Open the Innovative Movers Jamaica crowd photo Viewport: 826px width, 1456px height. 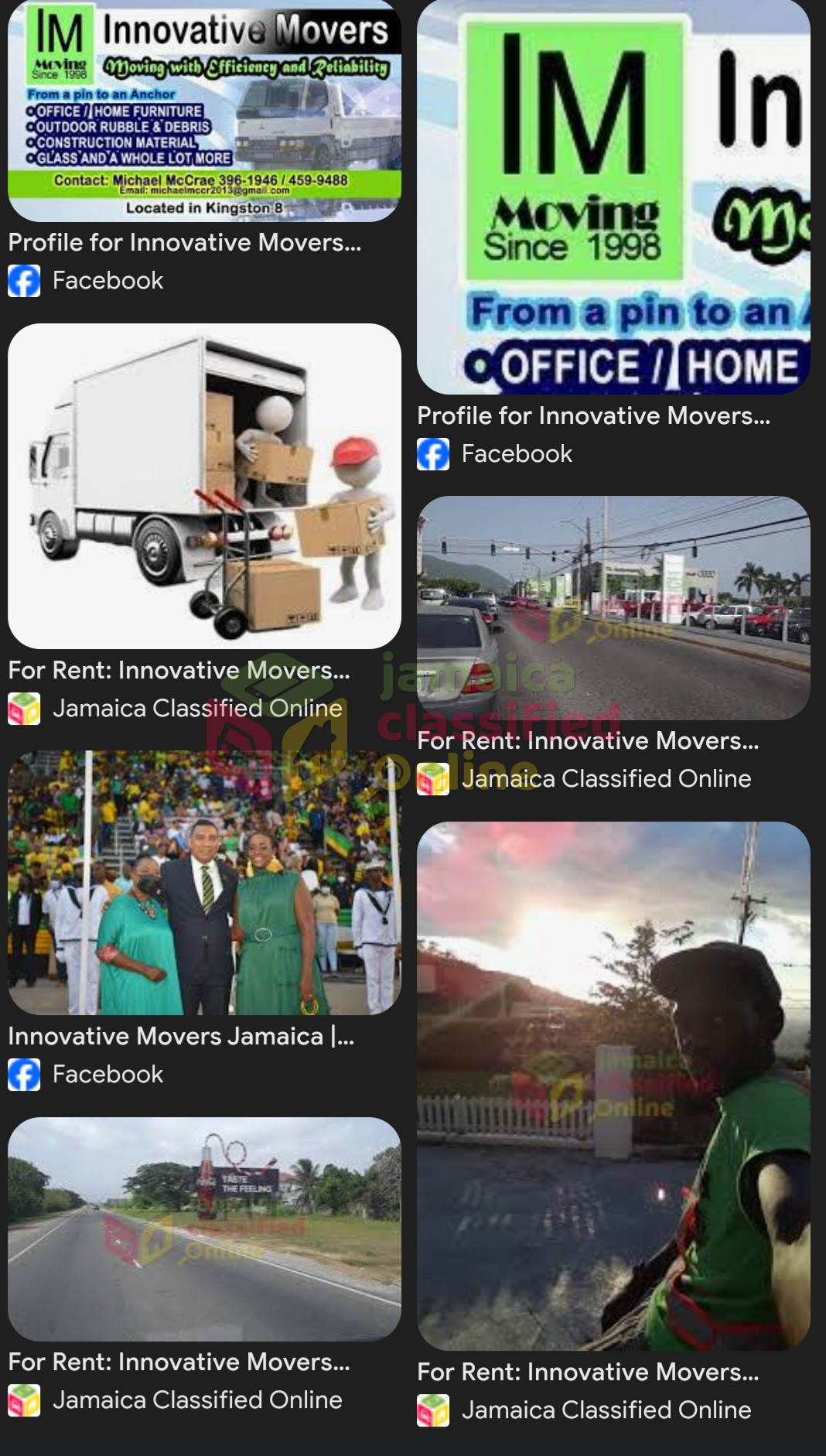coord(204,883)
